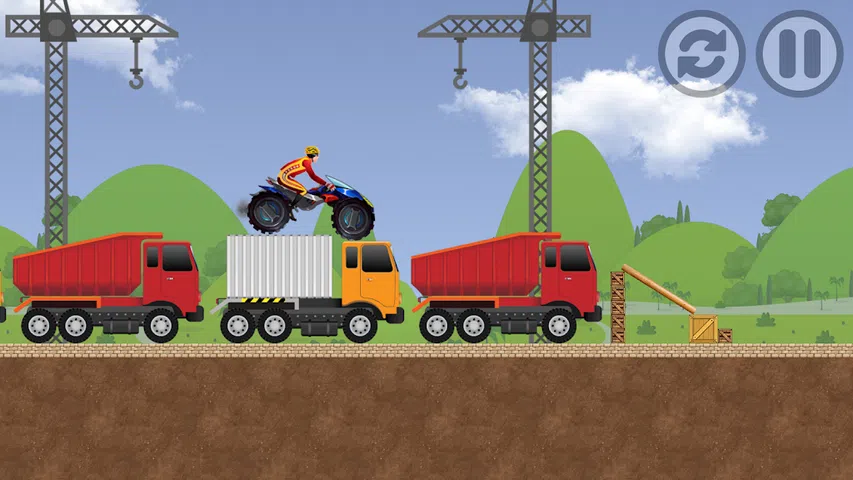Viewport: 853px width, 480px height.
Task: Pause the game
Action: [799, 53]
